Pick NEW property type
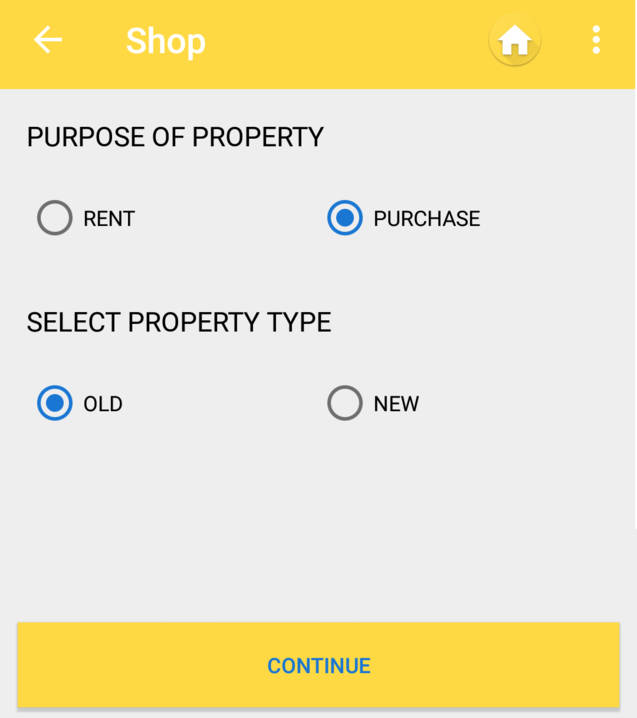Viewport: 637px width, 718px height. click(x=345, y=404)
